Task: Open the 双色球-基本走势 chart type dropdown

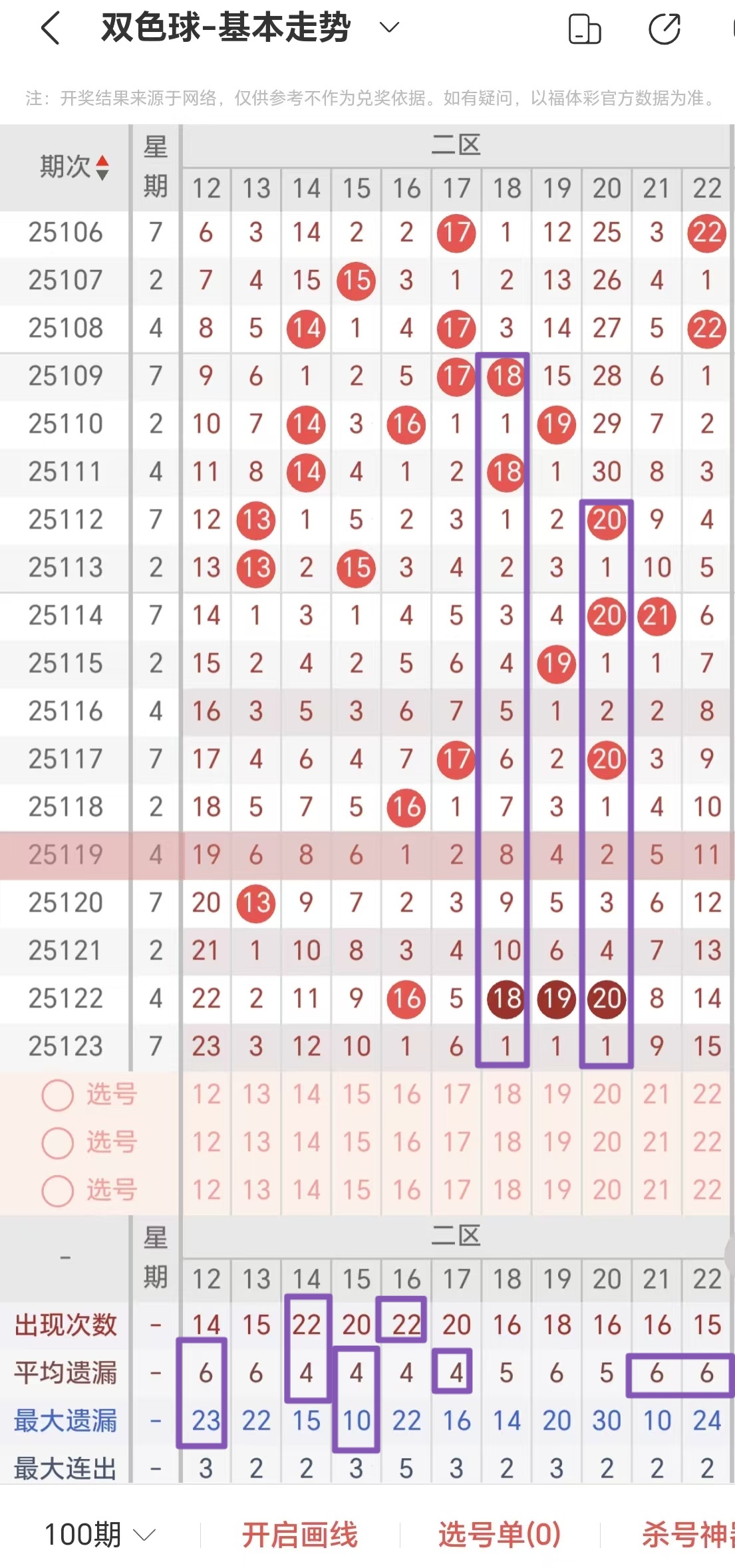Action: 389,28
